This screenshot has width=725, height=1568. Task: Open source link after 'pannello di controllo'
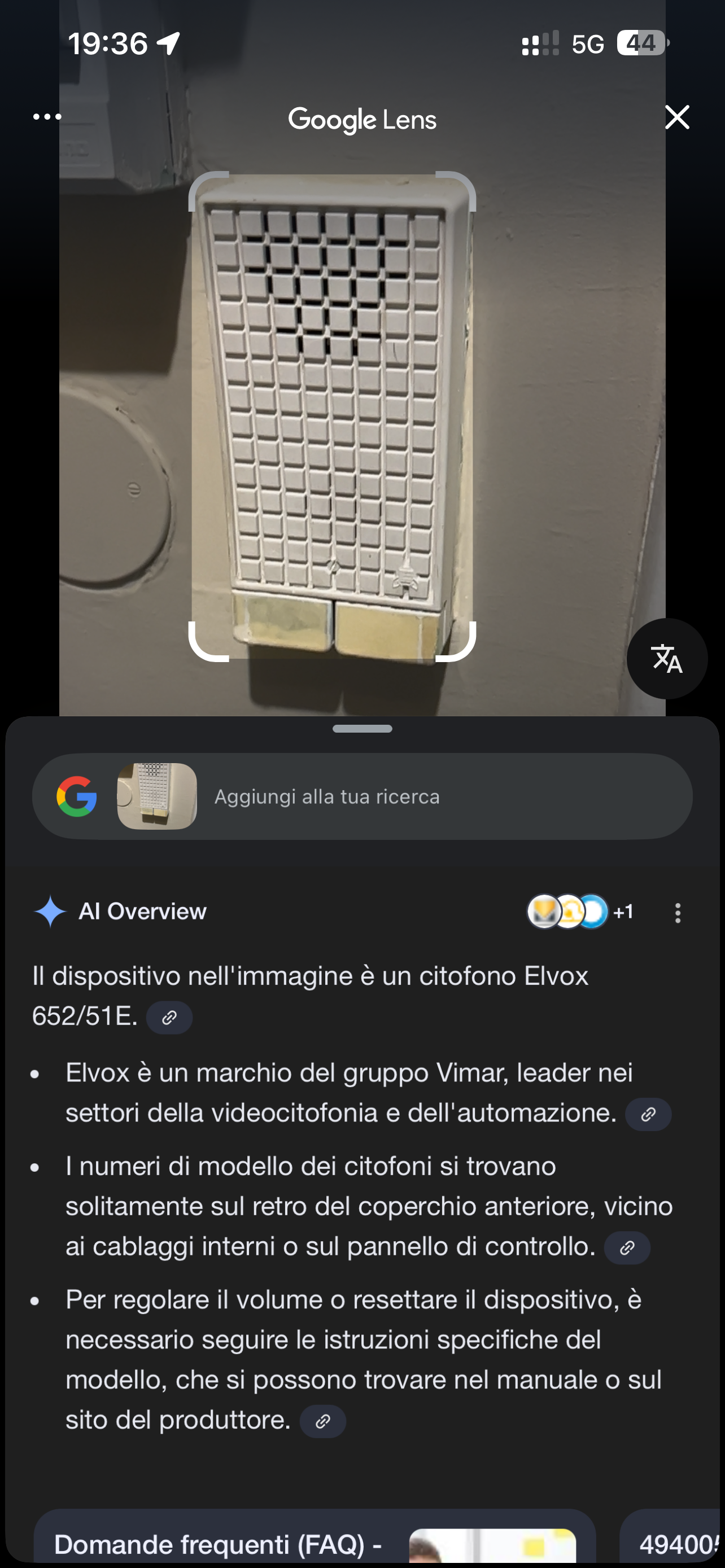pyautogui.click(x=627, y=1248)
